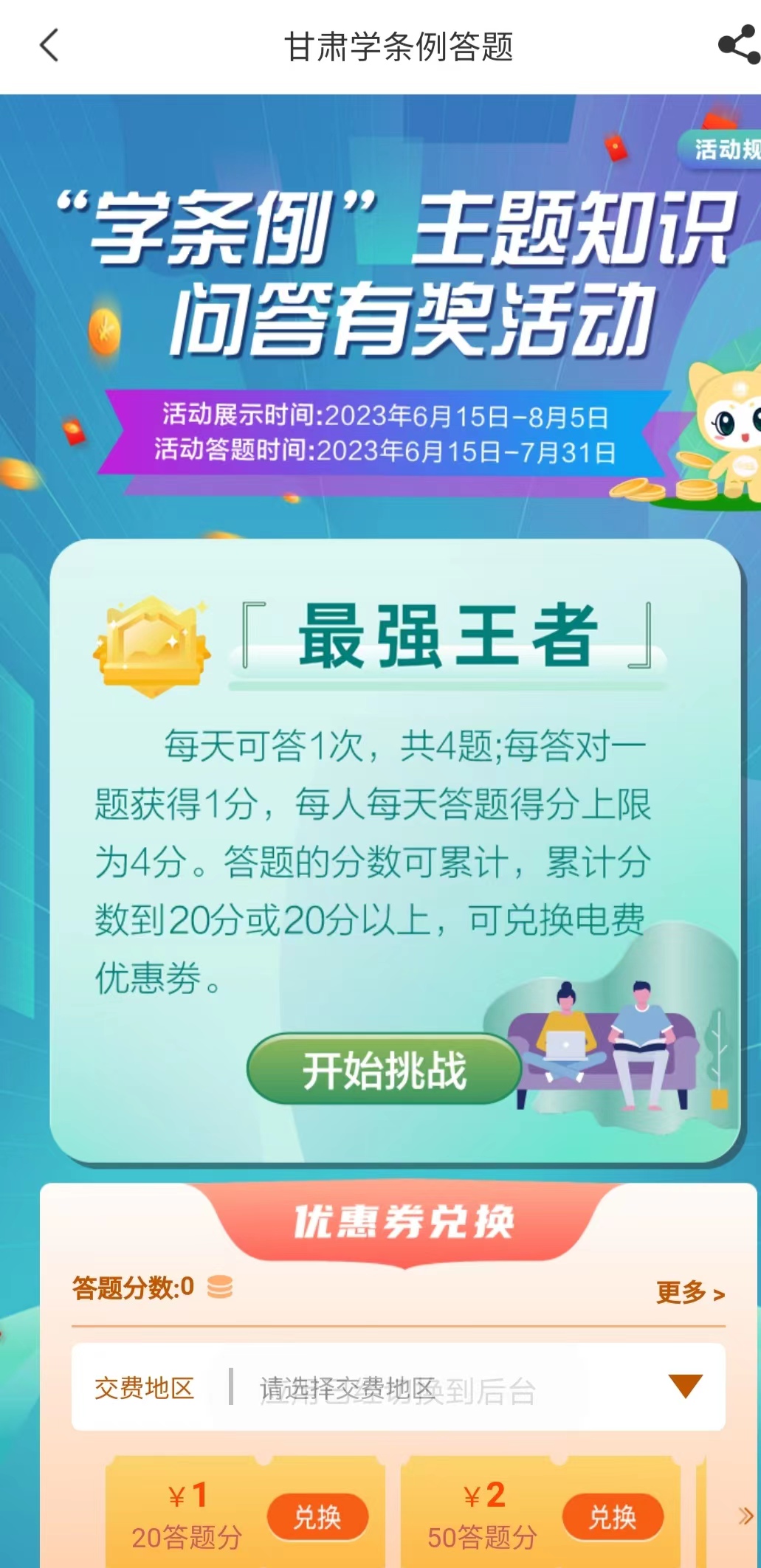Expand the 交费地区 payment region dropdown
761x1568 pixels.
pos(684,1386)
